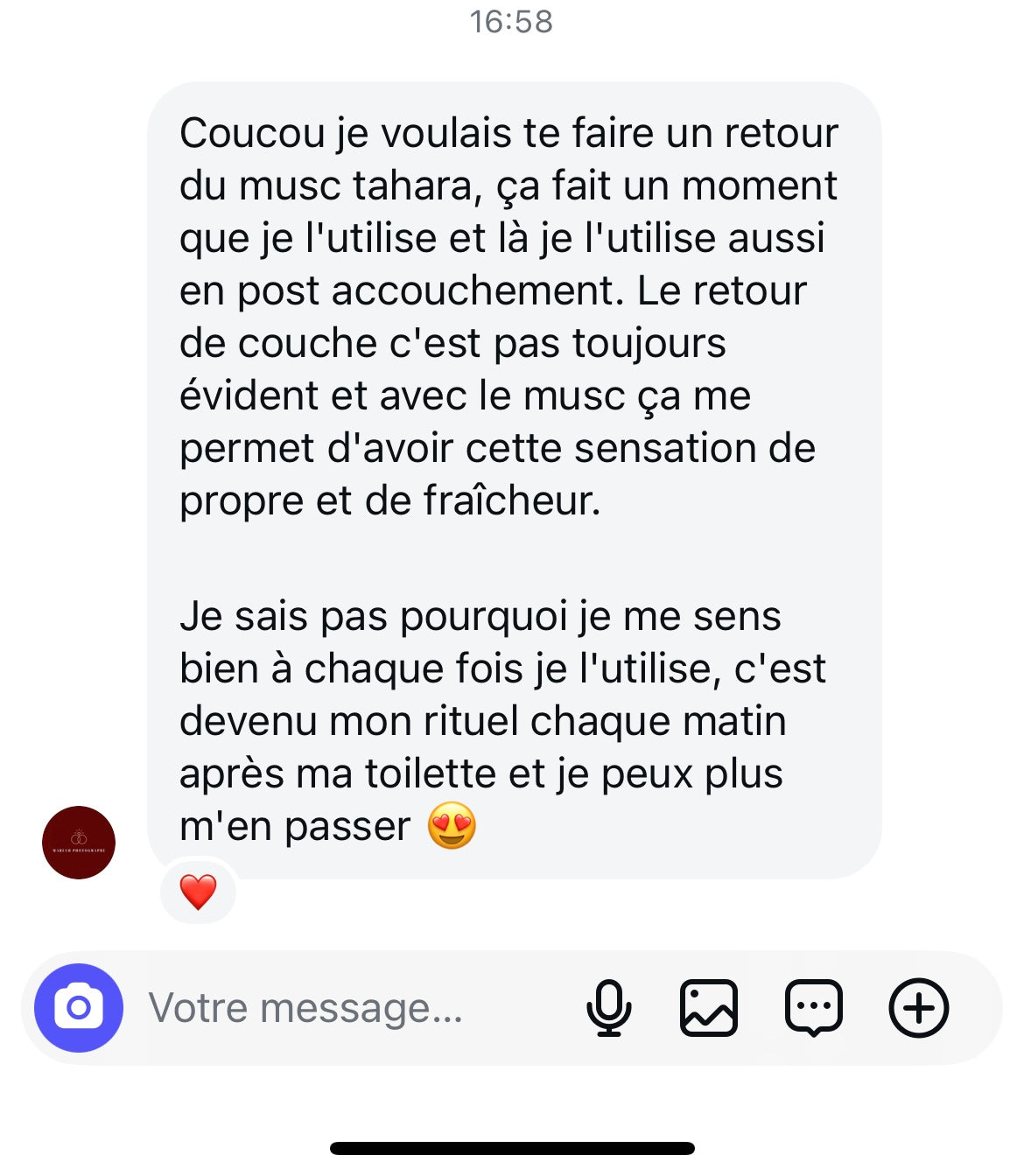The image size is (1024, 1176).
Task: Open the photo gallery picker
Action: (708, 1008)
